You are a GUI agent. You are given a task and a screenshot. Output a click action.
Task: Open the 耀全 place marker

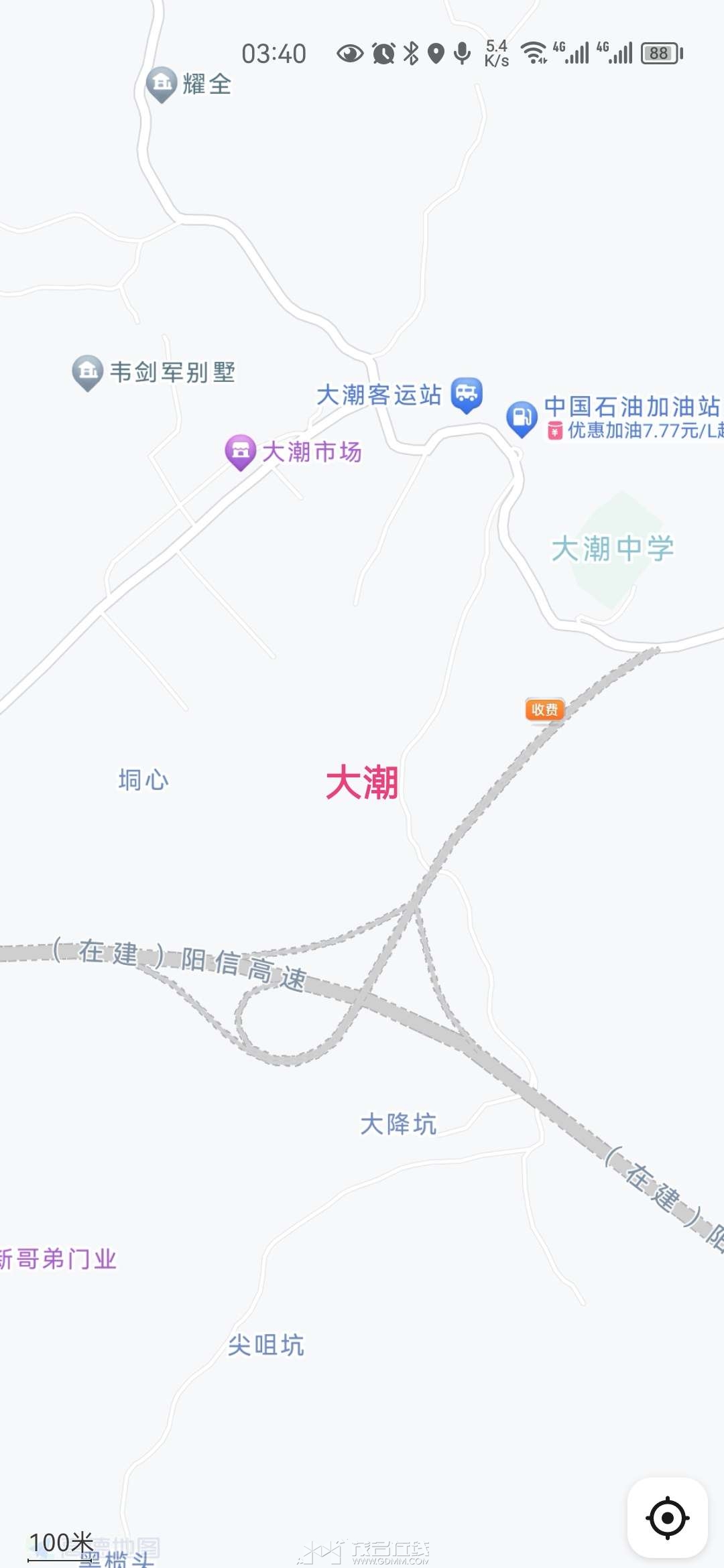coord(161,84)
